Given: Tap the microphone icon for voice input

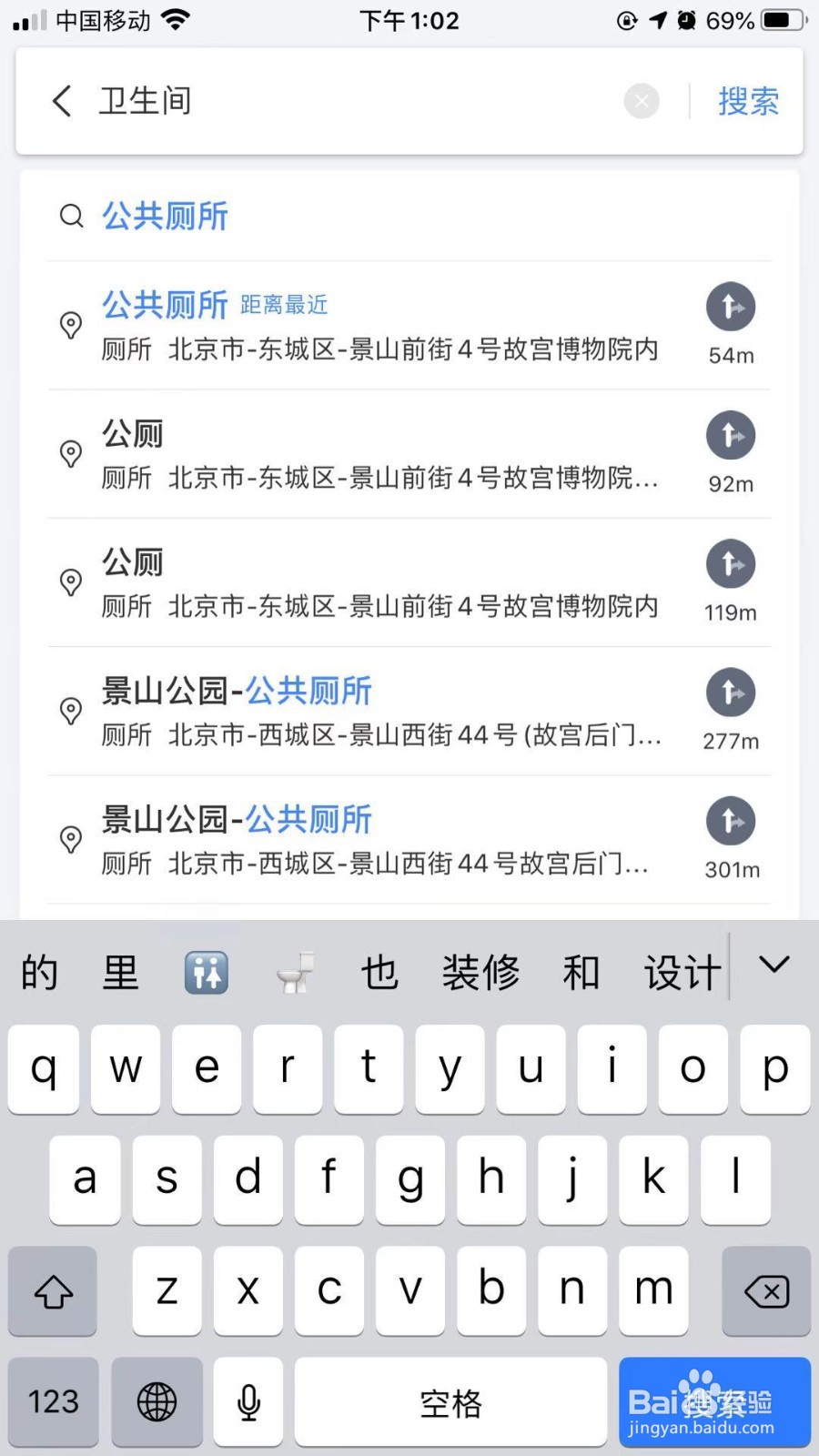Looking at the screenshot, I should [248, 1402].
